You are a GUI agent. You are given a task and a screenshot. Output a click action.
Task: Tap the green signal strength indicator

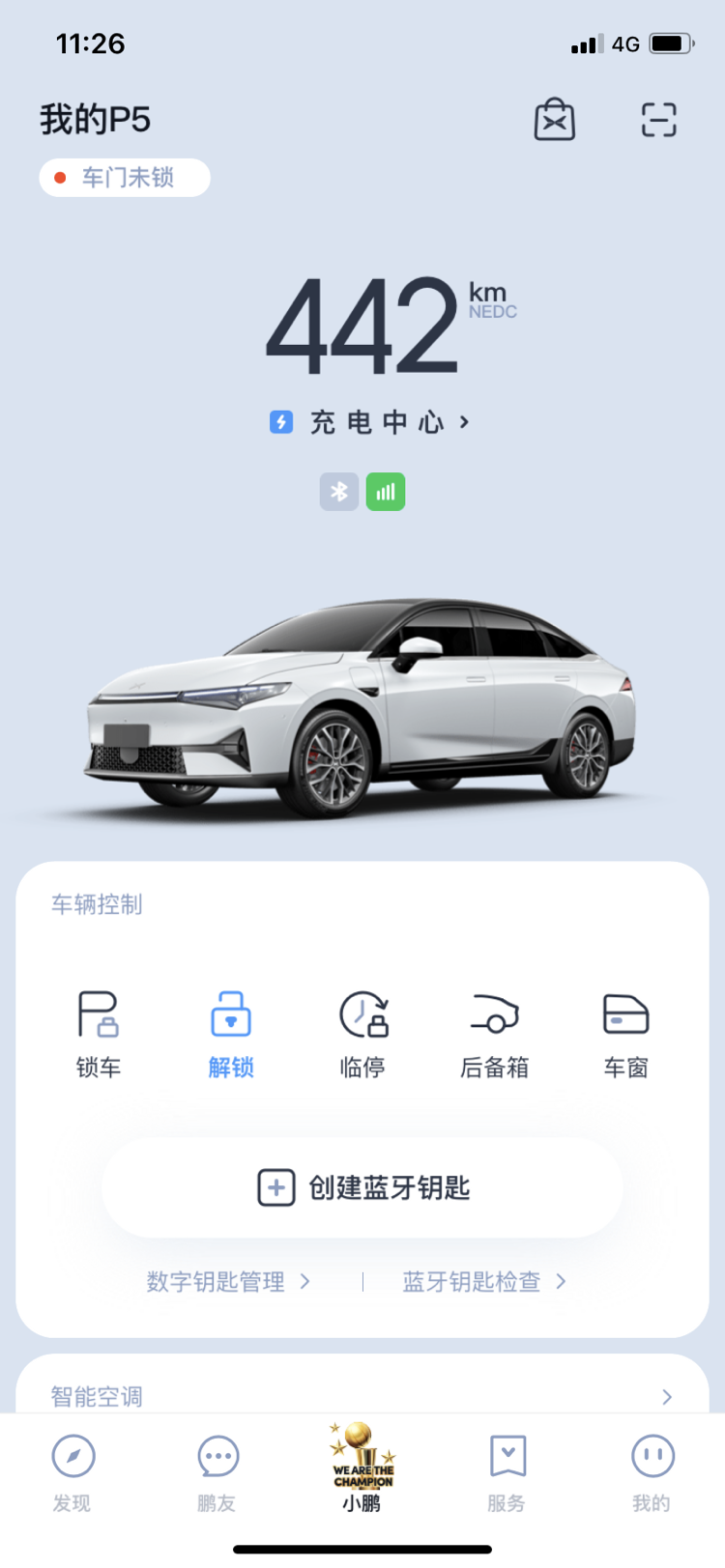click(x=386, y=492)
